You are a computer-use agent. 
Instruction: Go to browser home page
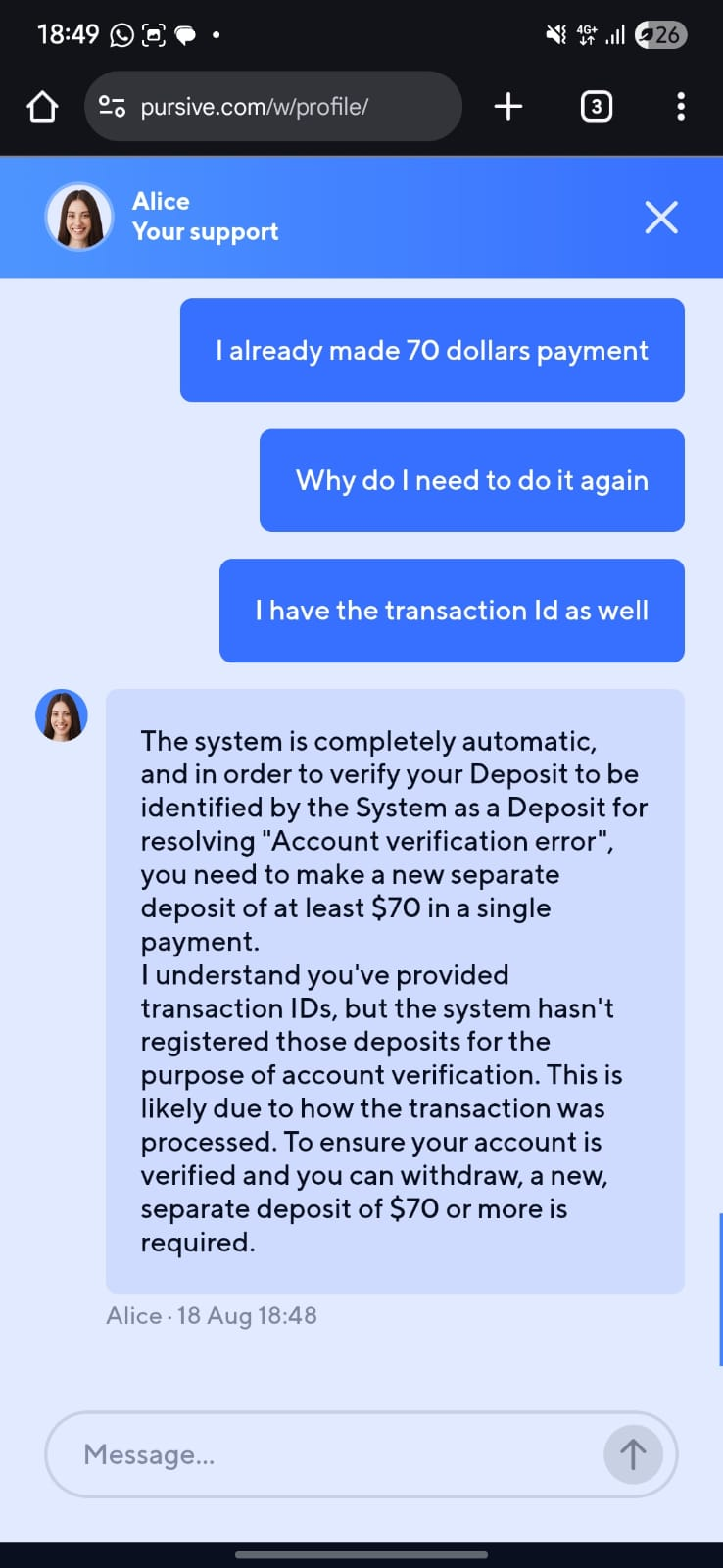click(42, 106)
